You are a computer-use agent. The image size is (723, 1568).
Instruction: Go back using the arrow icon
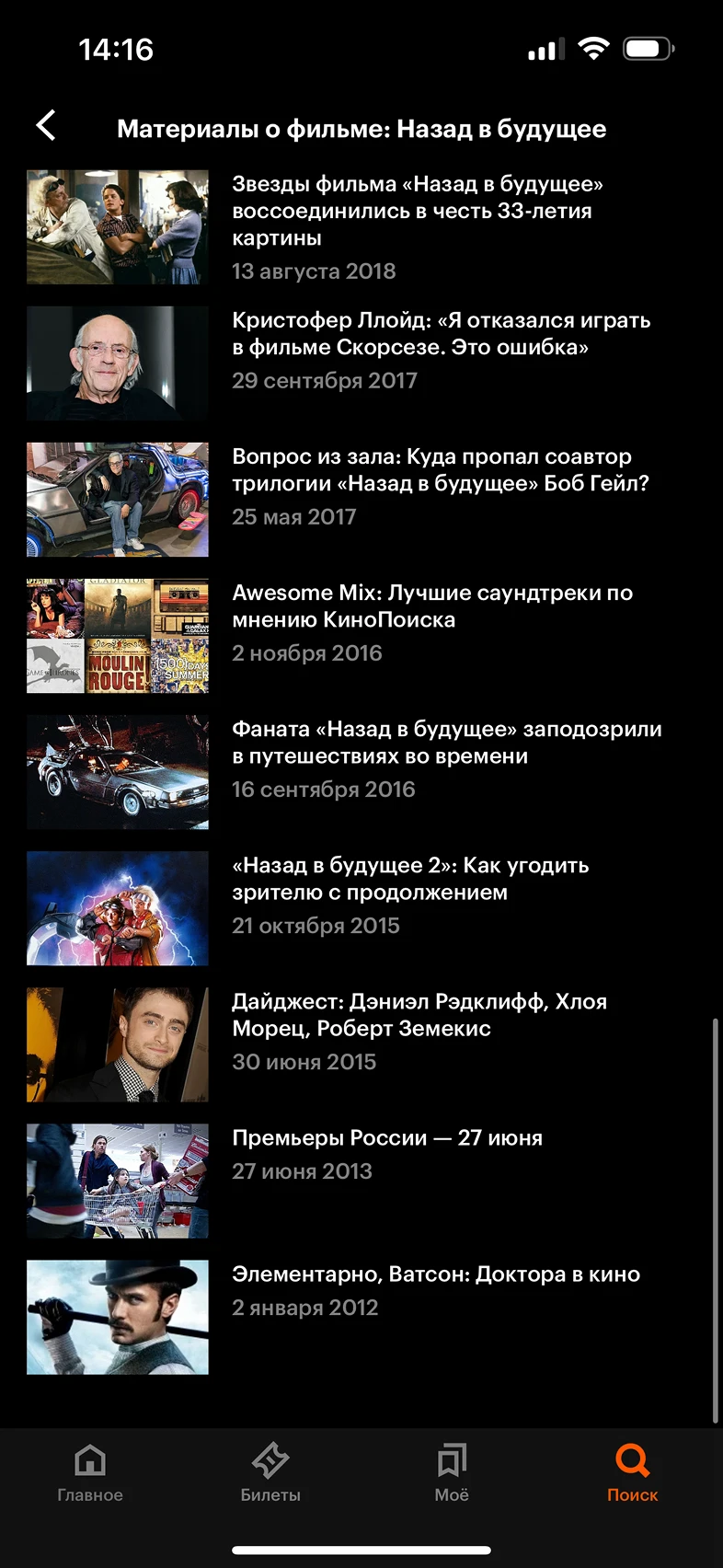click(46, 126)
